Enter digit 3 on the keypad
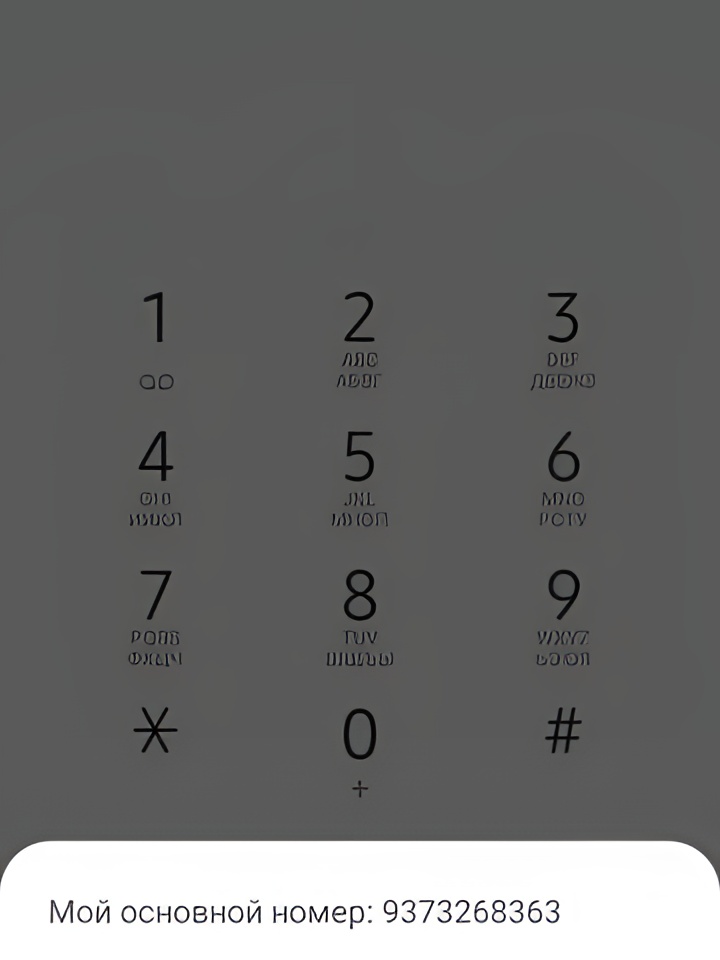This screenshot has width=720, height=960. [x=564, y=335]
